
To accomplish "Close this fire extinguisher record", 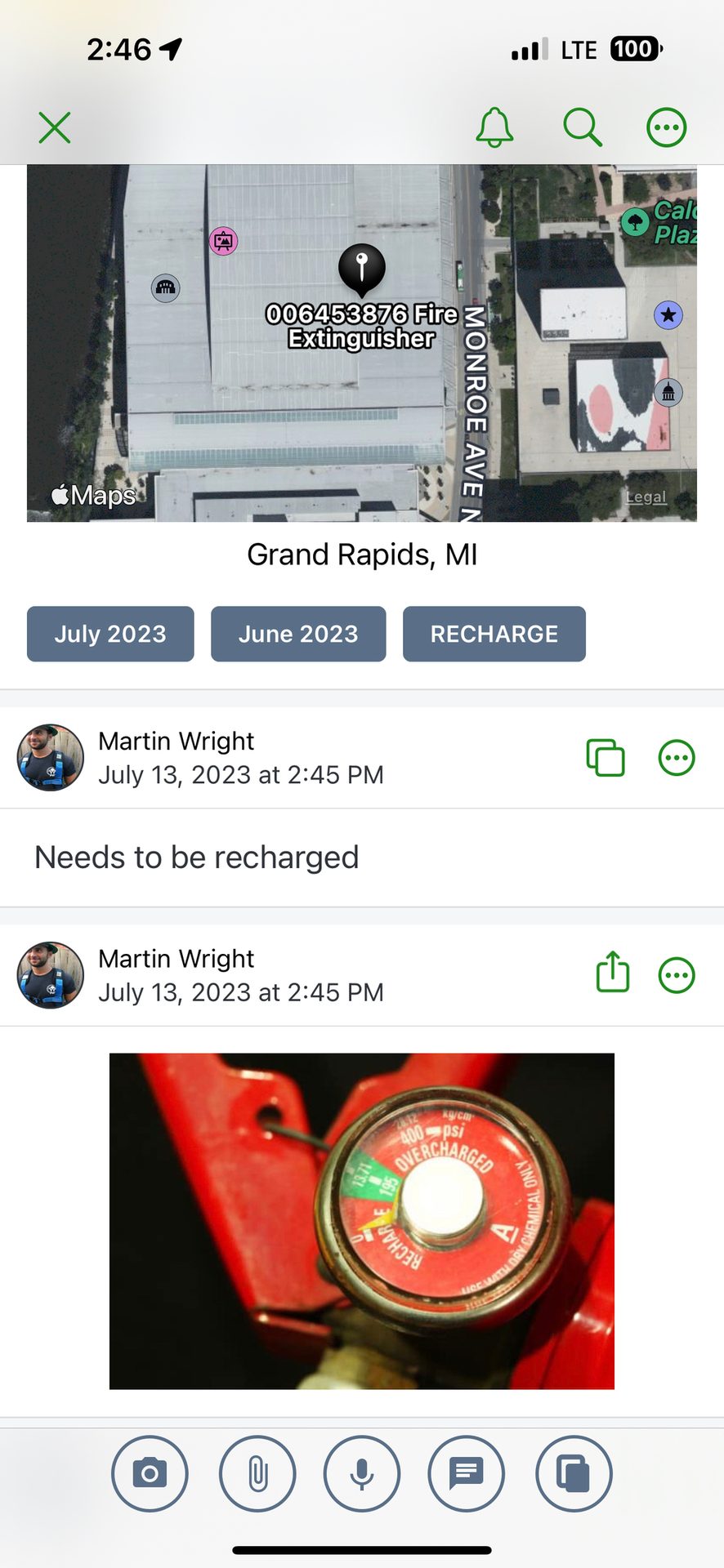I will tap(55, 128).
